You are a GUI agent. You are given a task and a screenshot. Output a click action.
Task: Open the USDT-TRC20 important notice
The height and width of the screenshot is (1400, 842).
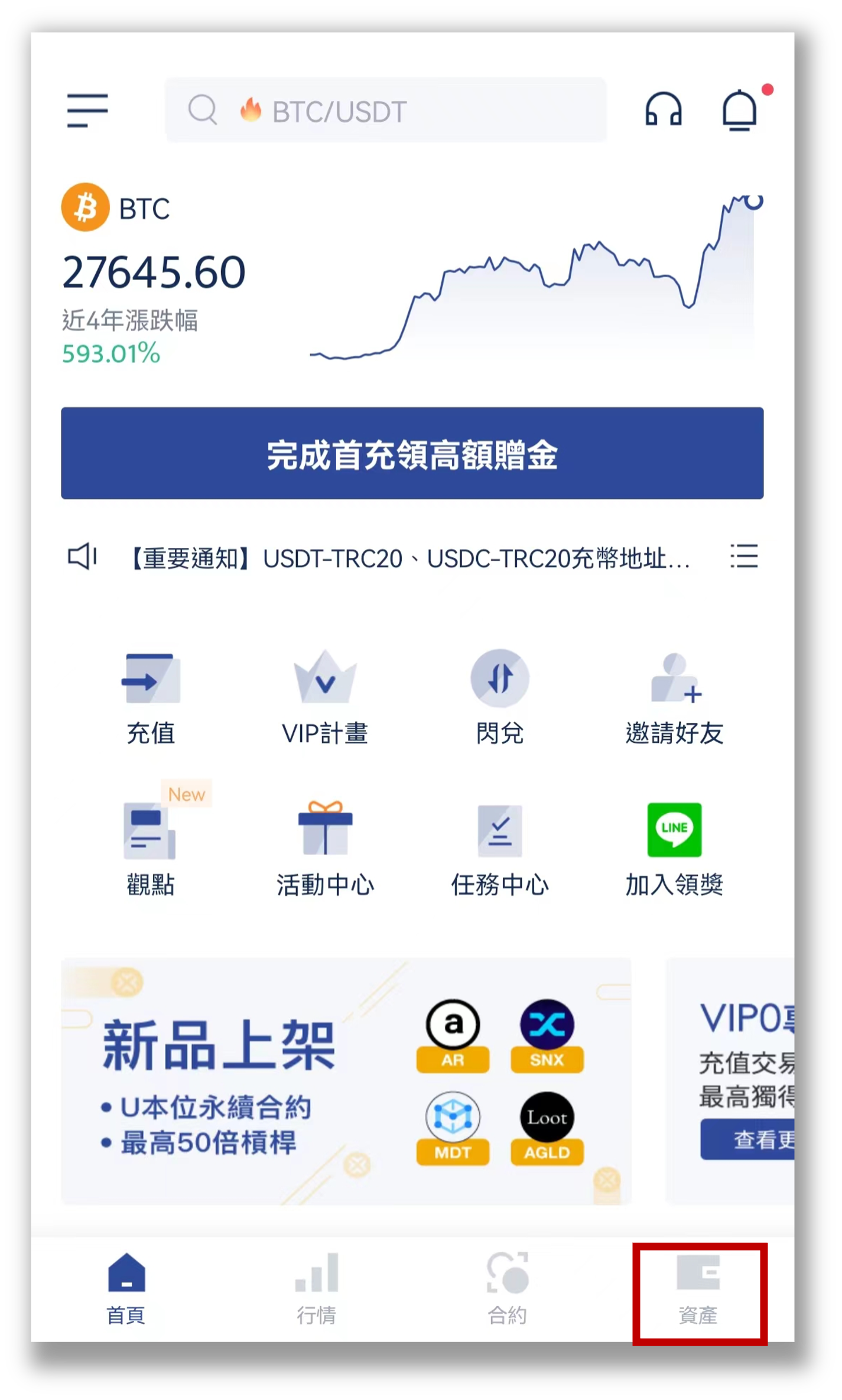click(409, 558)
